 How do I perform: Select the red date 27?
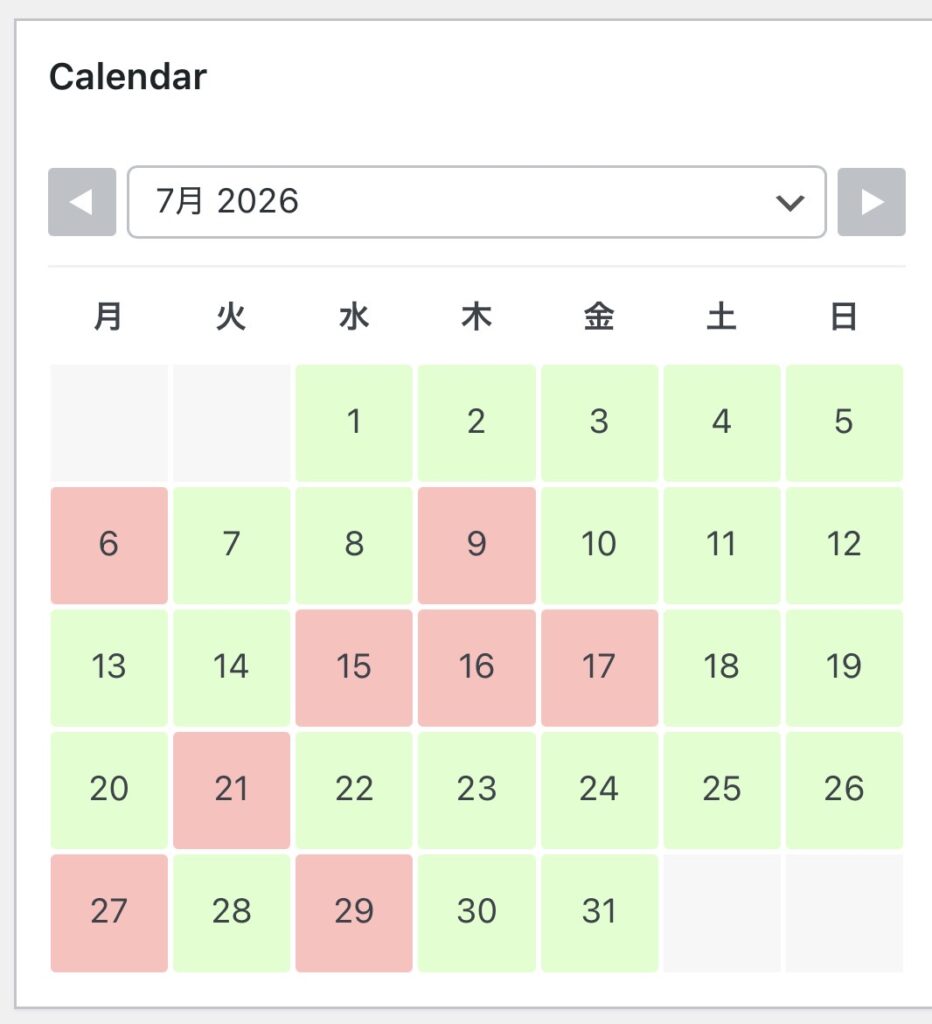[109, 912]
